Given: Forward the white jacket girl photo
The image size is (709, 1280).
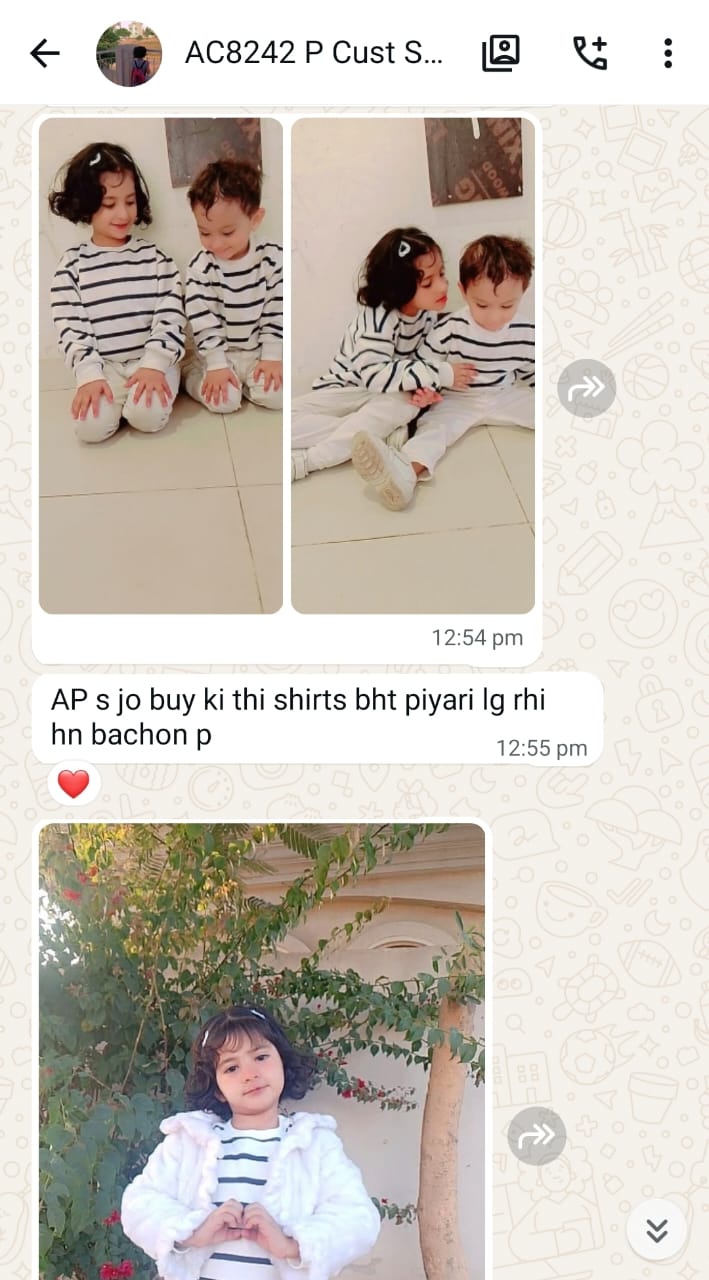Looking at the screenshot, I should pos(536,1135).
